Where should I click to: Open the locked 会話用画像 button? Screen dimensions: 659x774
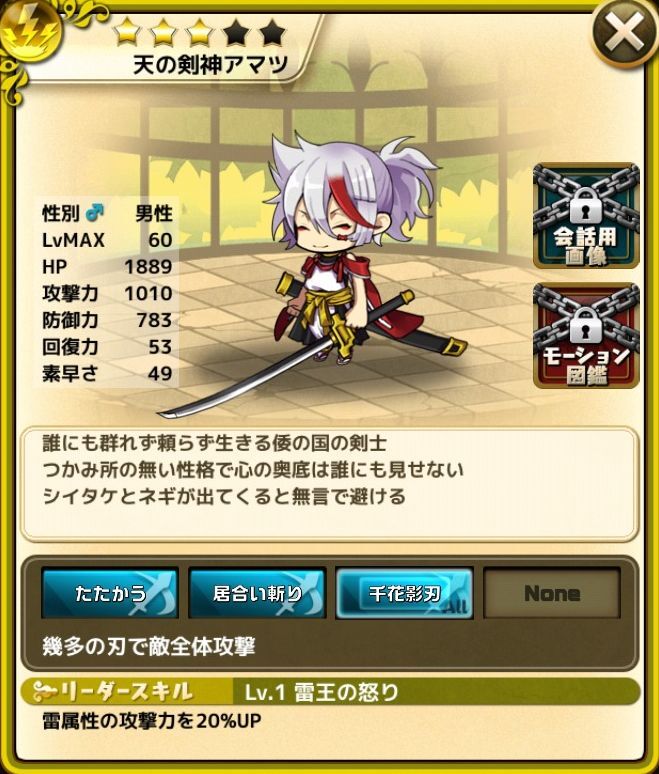point(586,217)
